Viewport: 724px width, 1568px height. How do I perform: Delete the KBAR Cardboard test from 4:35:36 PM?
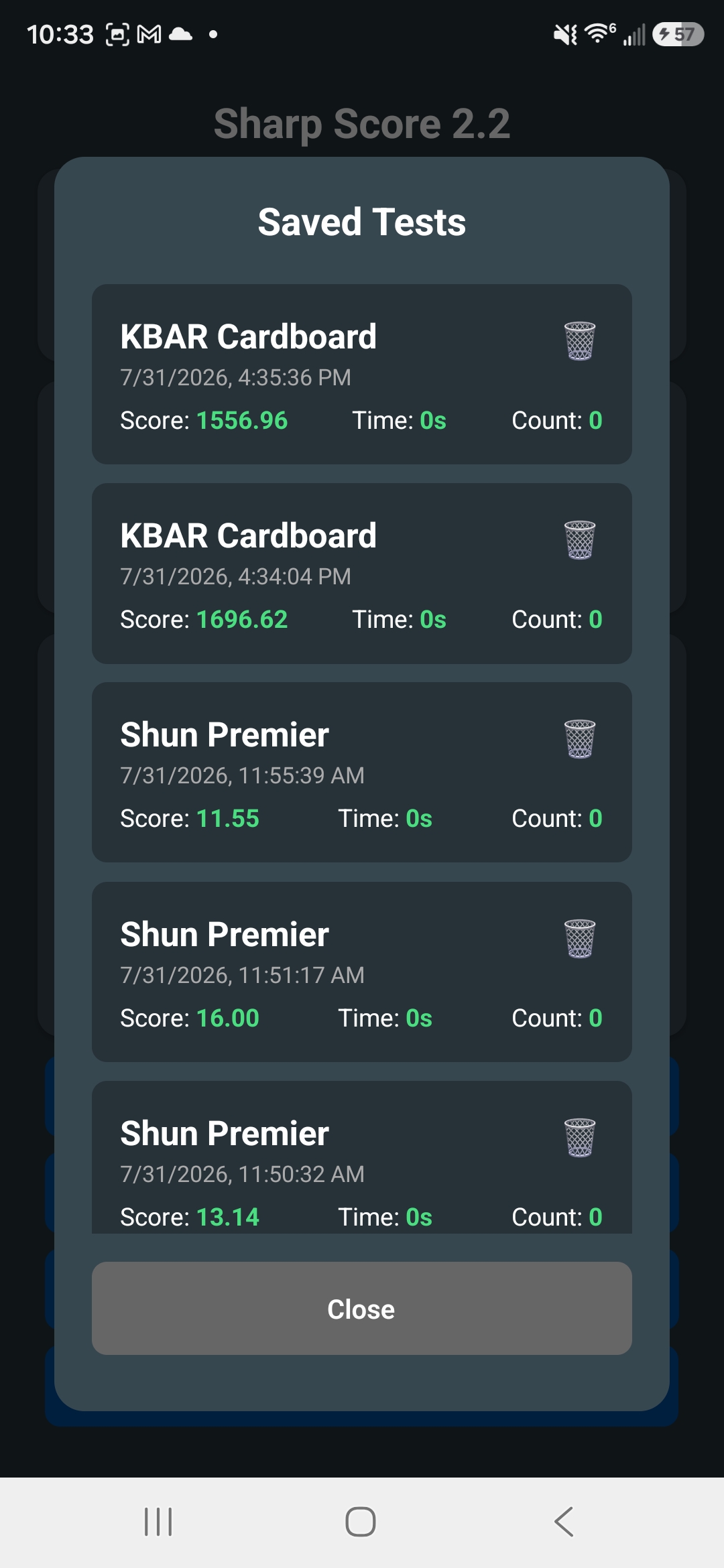pos(580,341)
